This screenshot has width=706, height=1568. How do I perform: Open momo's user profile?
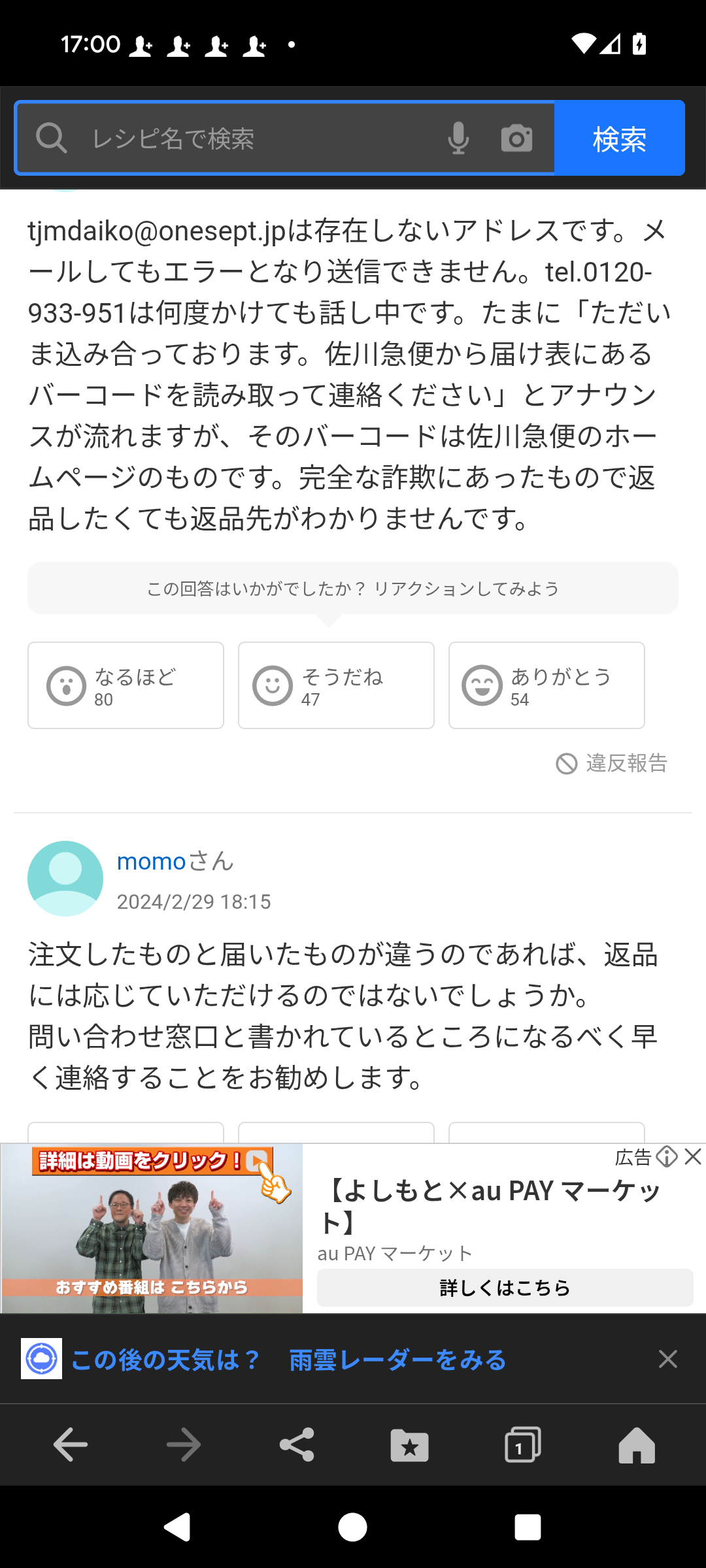pyautogui.click(x=152, y=862)
